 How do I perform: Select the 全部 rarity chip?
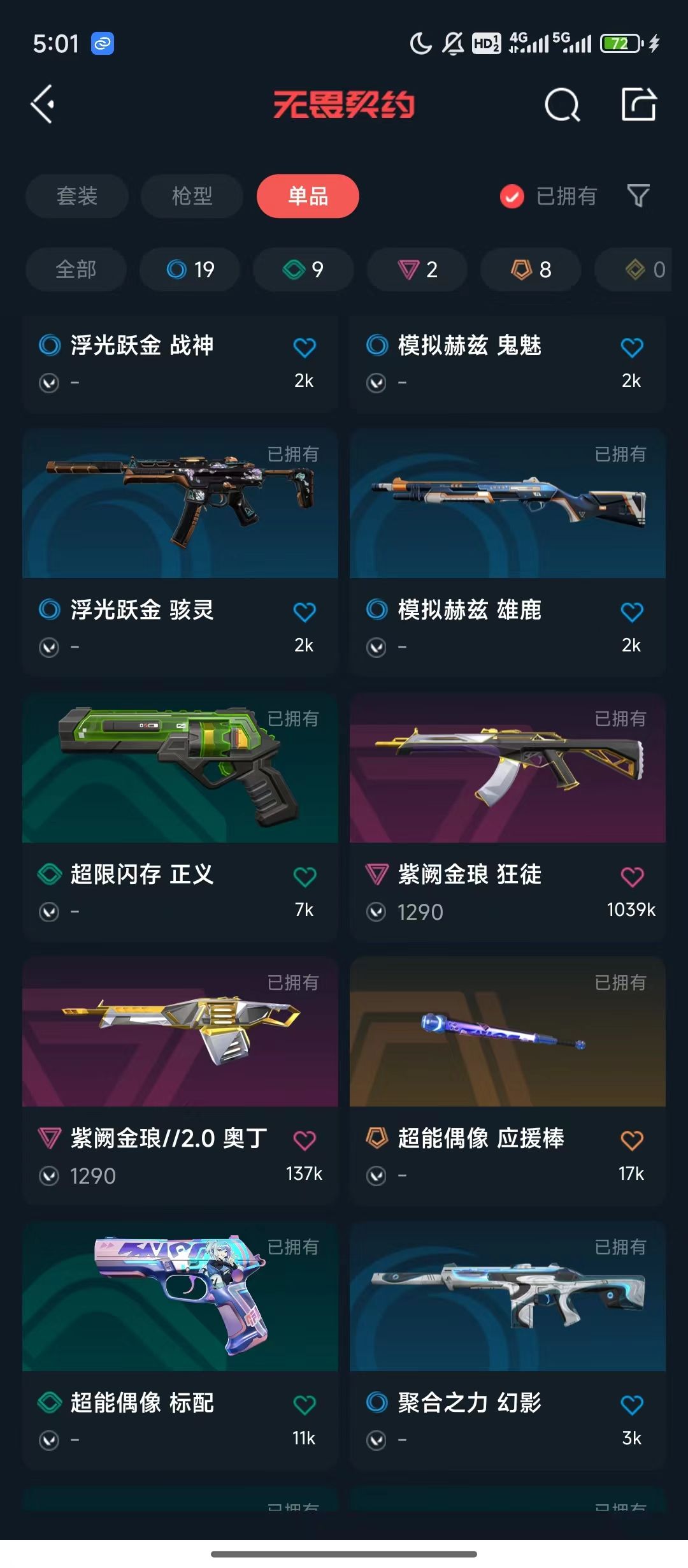[76, 270]
